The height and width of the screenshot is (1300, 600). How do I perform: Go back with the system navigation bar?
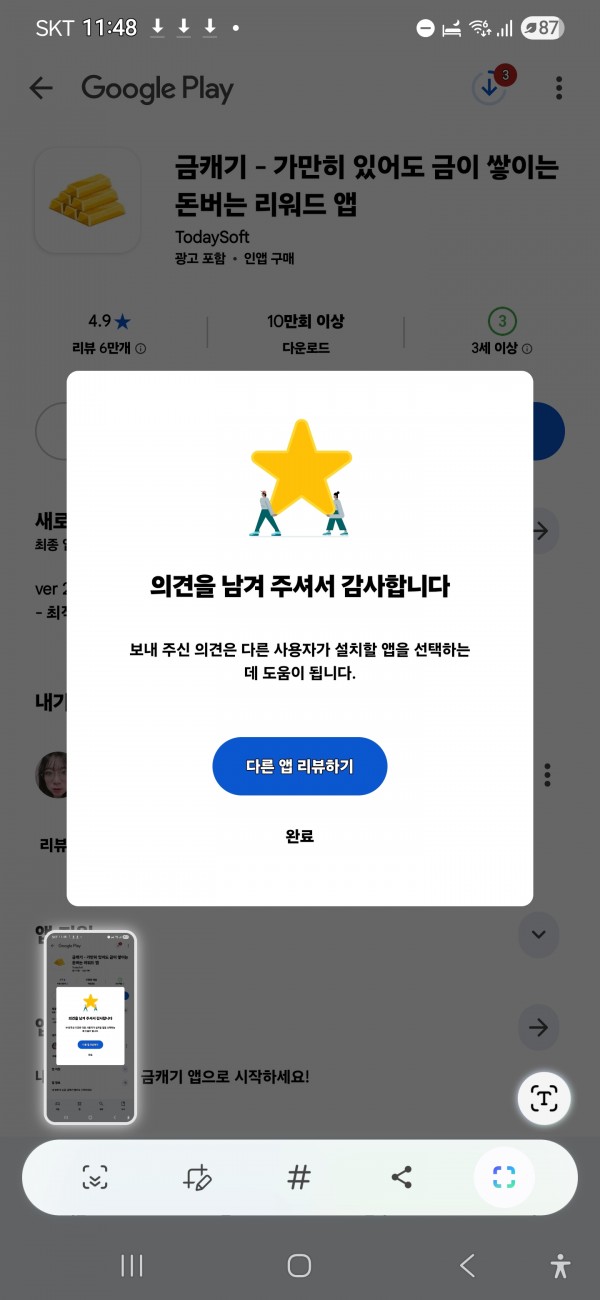pos(467,1265)
